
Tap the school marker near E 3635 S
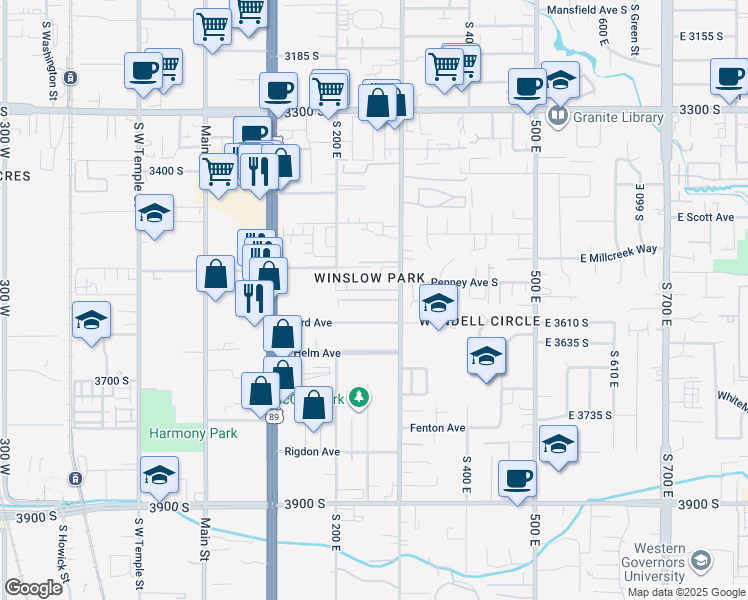(x=486, y=357)
